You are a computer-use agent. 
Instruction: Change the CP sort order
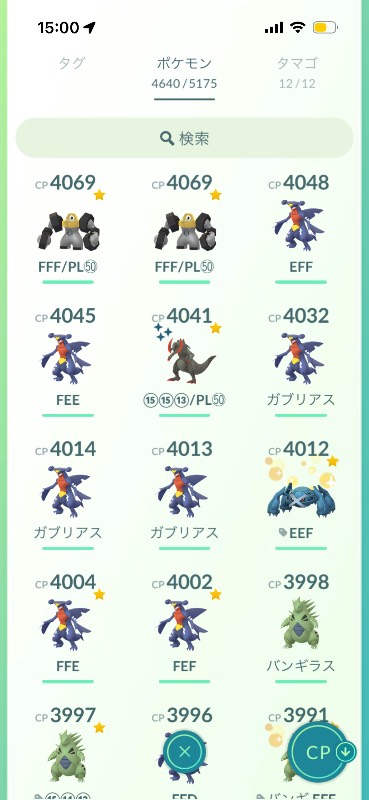click(322, 753)
